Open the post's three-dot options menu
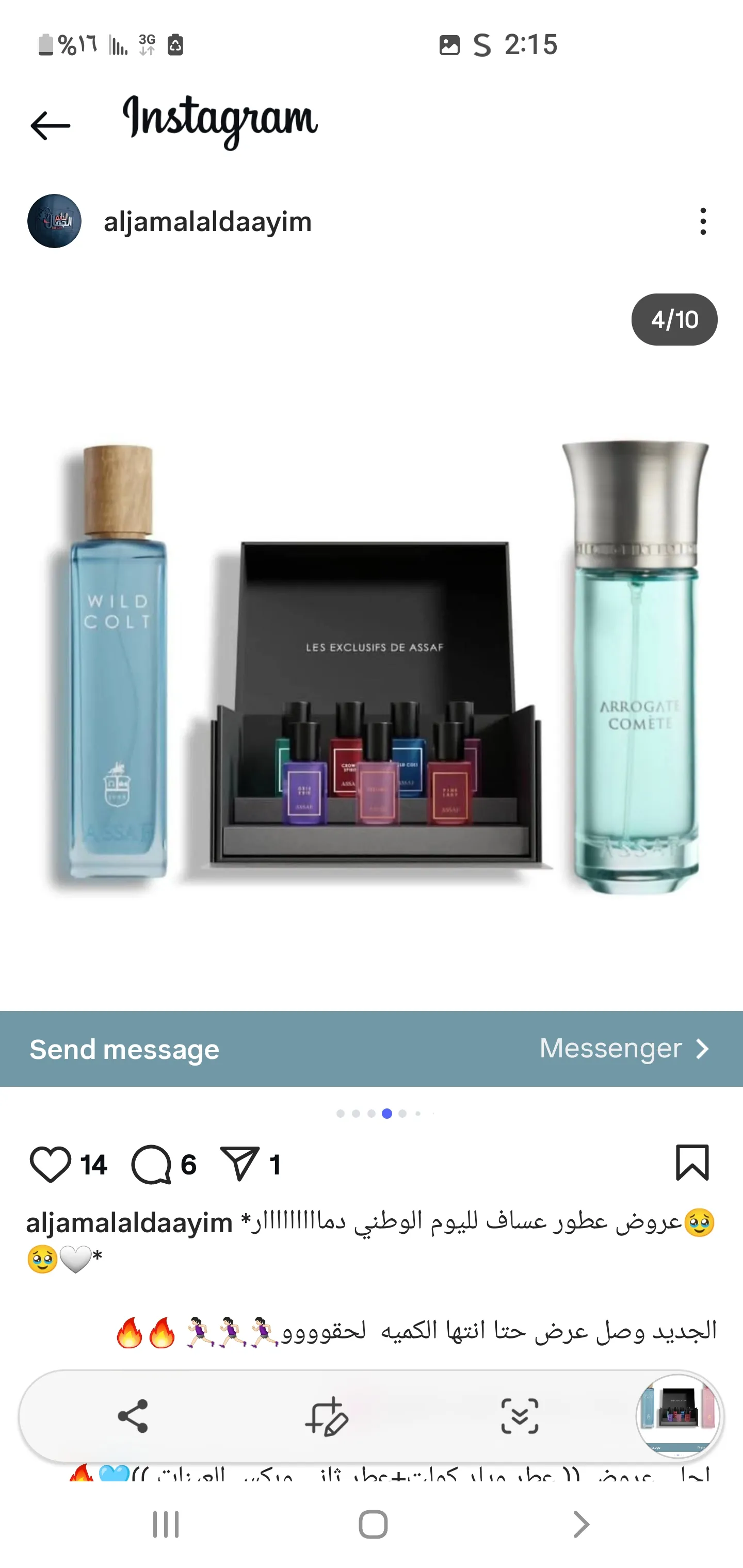 click(x=703, y=221)
